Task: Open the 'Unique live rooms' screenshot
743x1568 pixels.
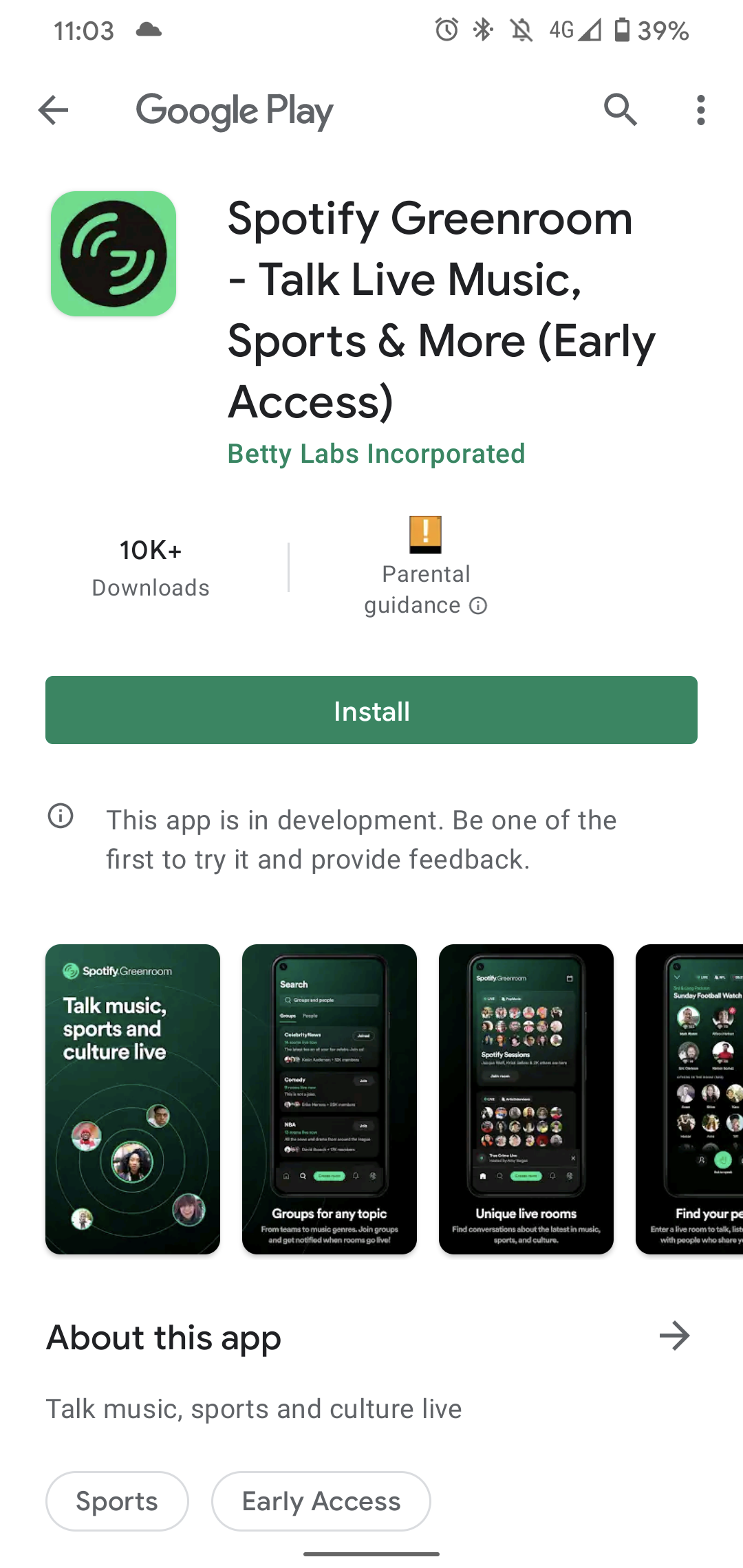Action: (x=526, y=1099)
